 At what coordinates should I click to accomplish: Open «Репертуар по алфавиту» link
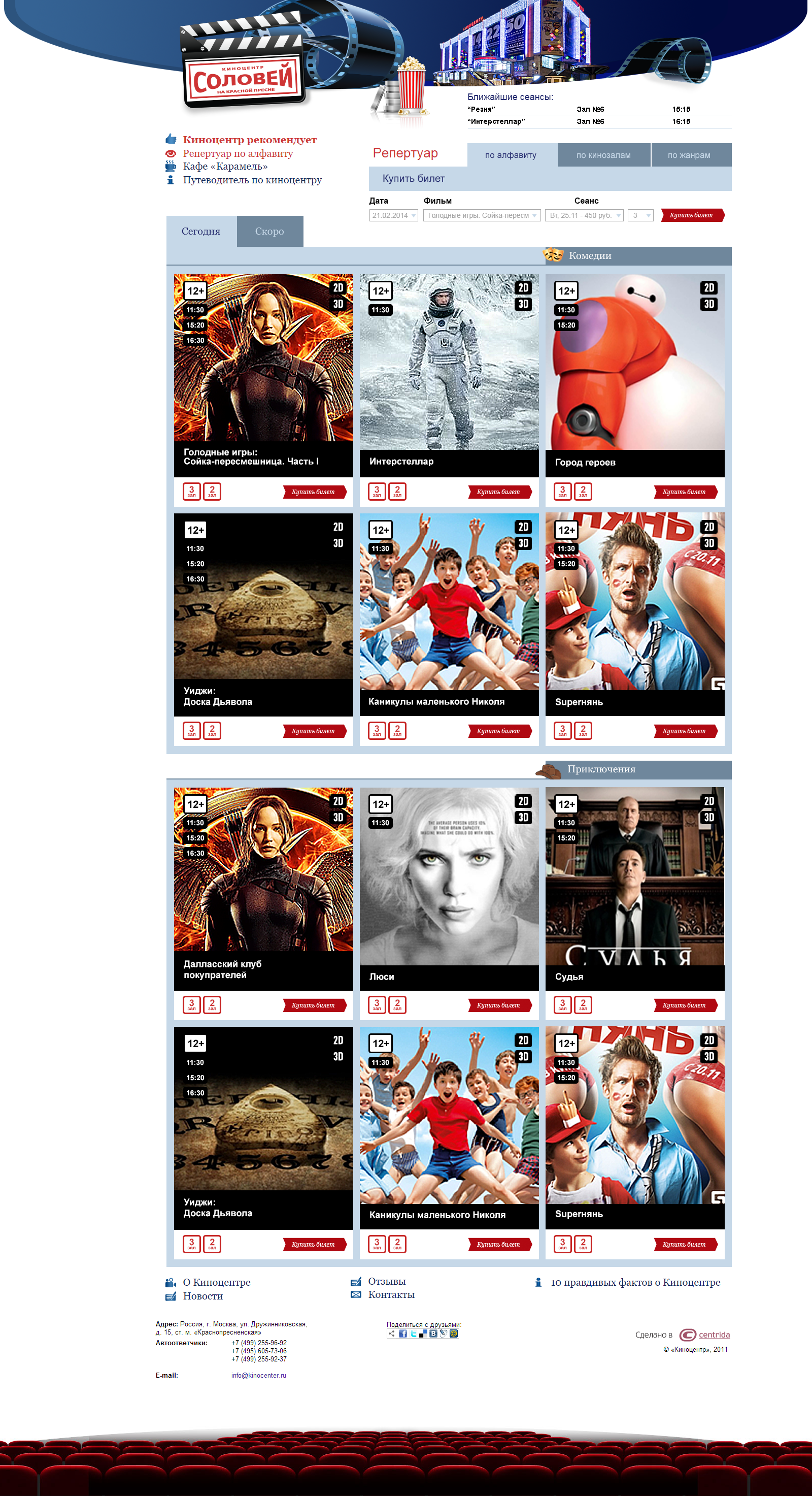coord(238,153)
